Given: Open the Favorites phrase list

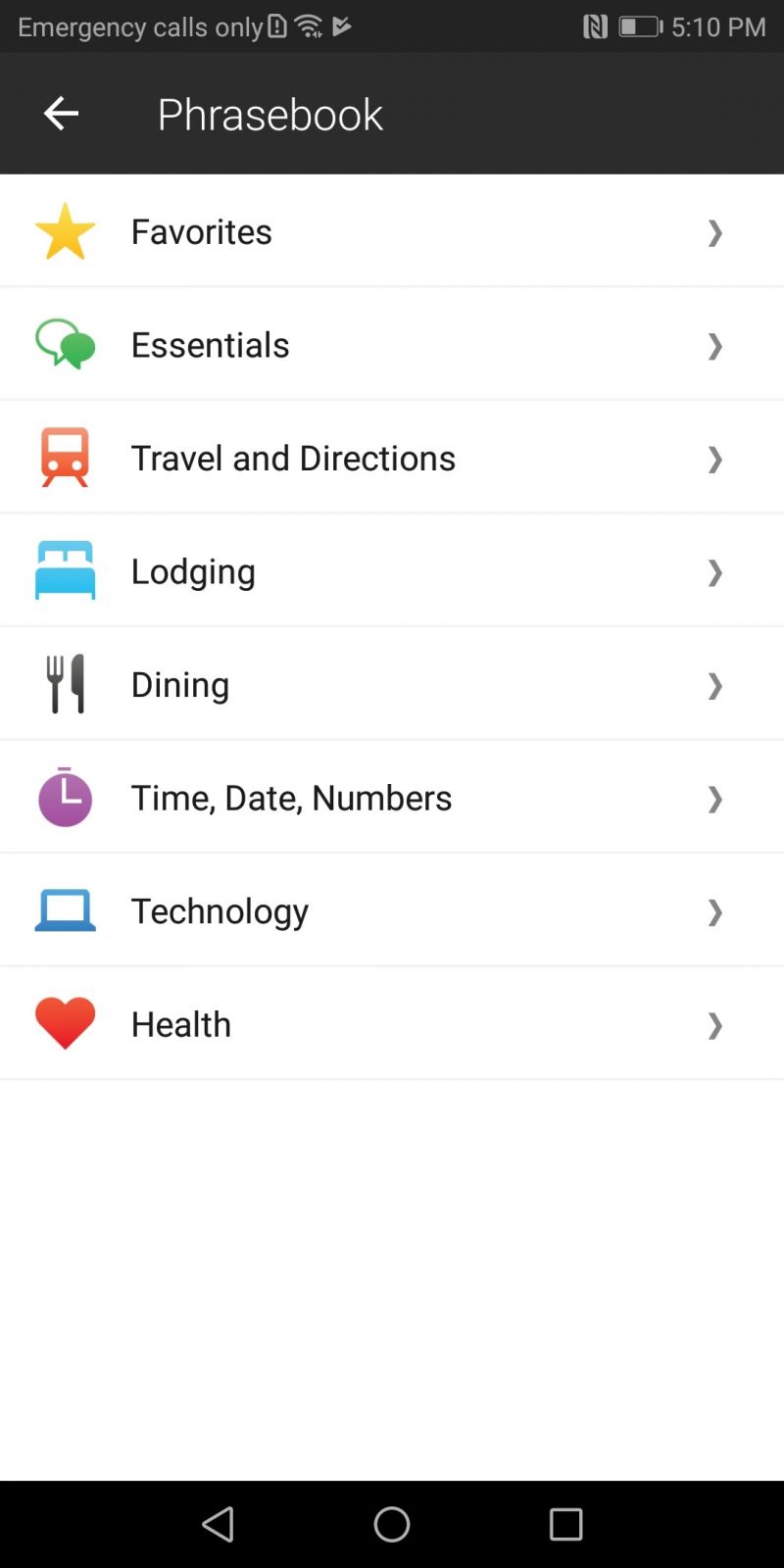Looking at the screenshot, I should pyautogui.click(x=392, y=231).
